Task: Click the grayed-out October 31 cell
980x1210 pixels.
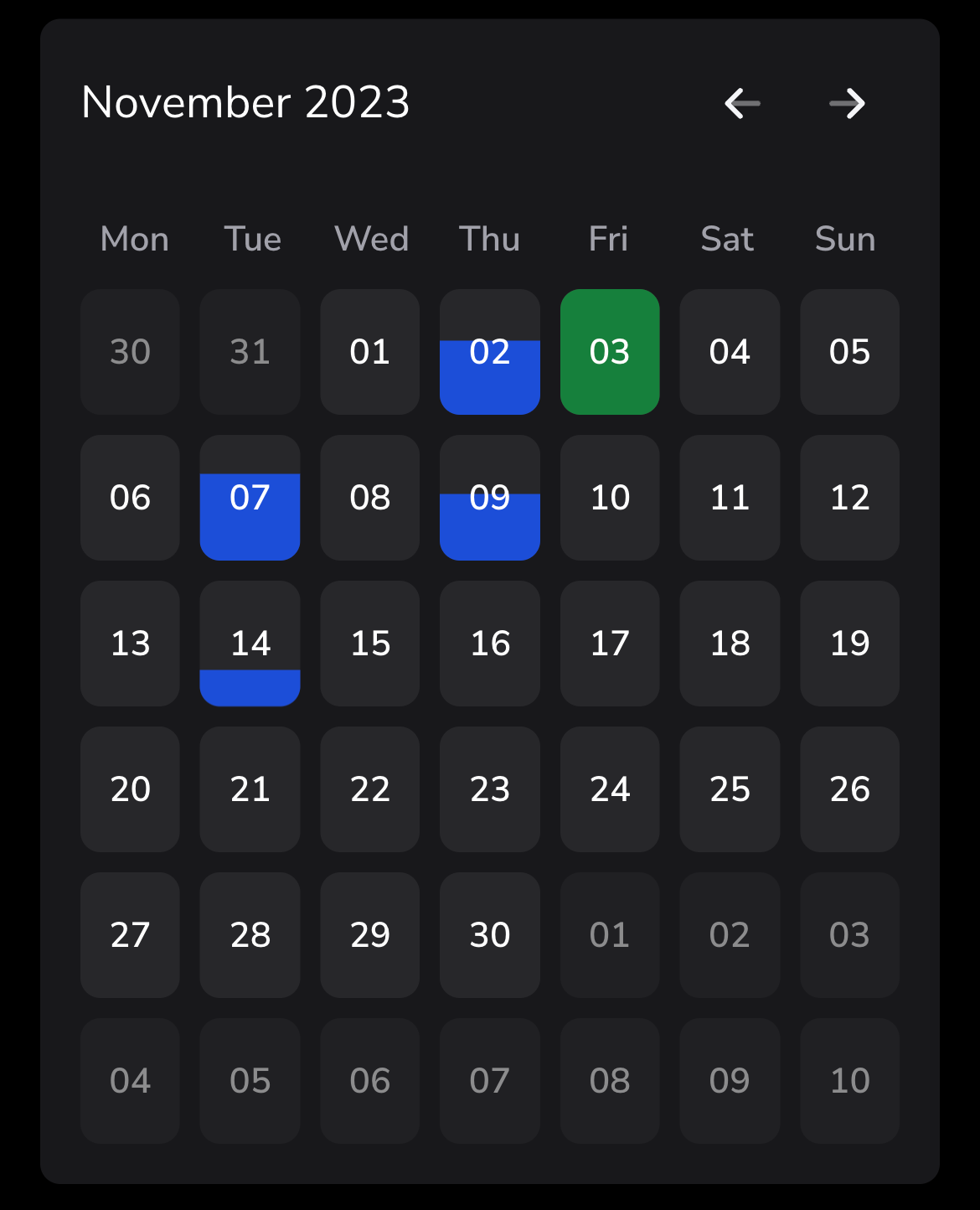Action: coord(250,352)
